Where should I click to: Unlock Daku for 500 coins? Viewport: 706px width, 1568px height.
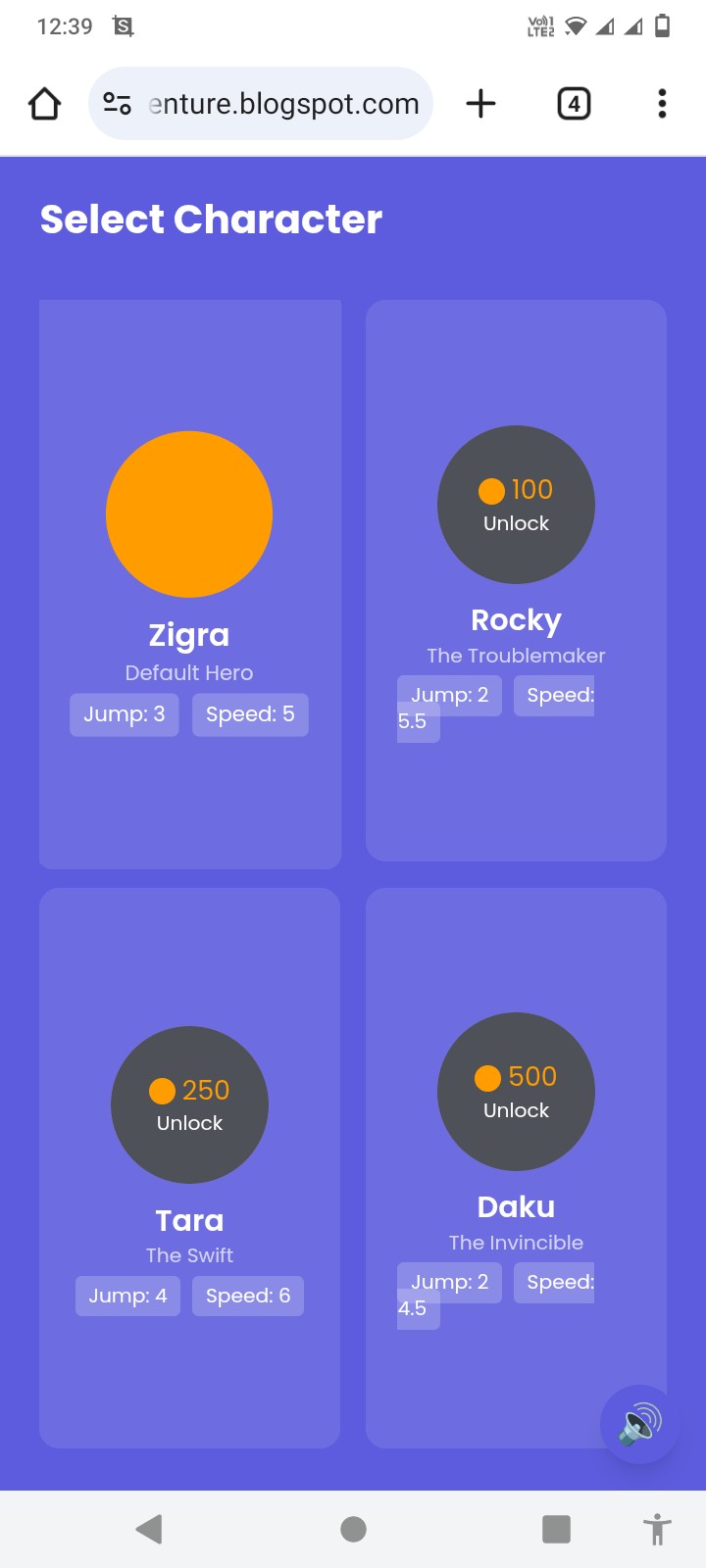(x=516, y=1092)
